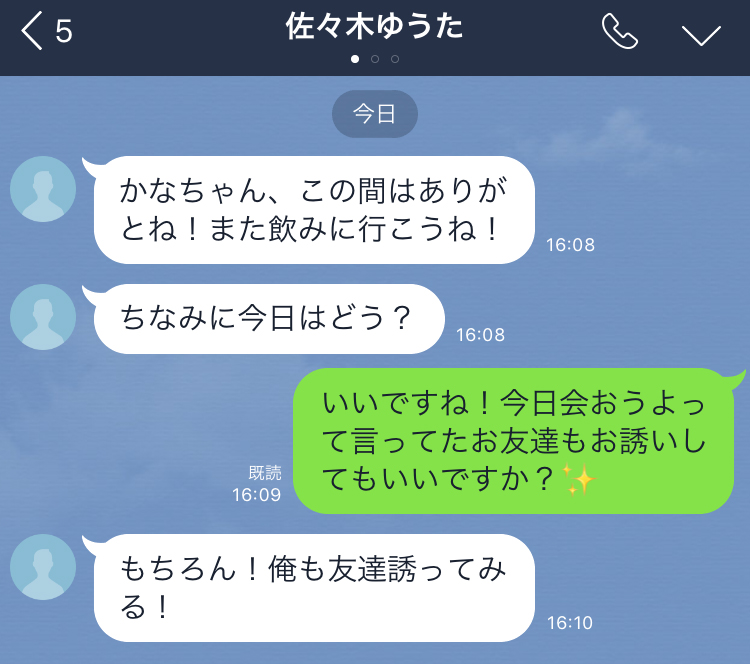
Task: Expand the chat options dropdown arrow
Action: point(701,34)
